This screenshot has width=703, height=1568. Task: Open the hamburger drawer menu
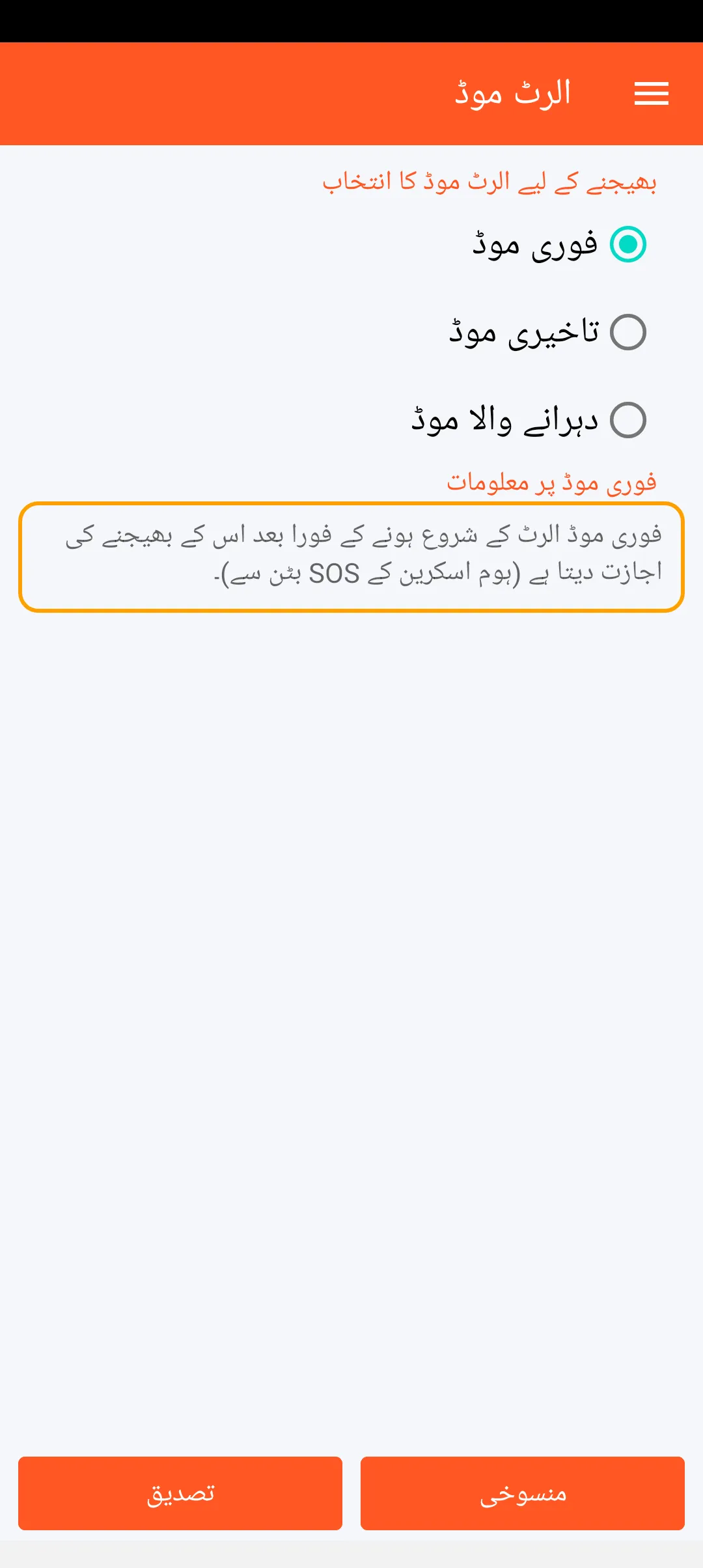coord(651,94)
